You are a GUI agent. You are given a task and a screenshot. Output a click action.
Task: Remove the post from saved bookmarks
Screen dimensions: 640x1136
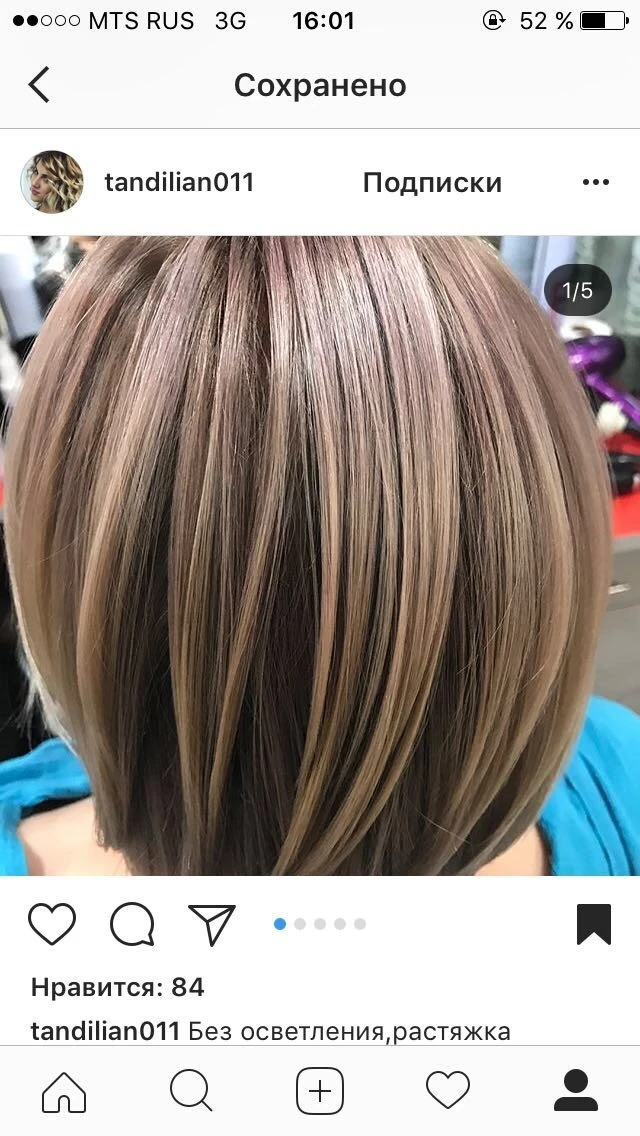point(594,924)
